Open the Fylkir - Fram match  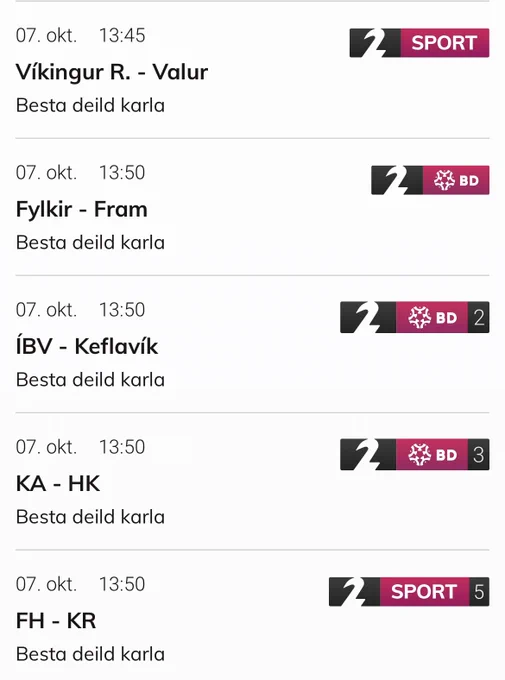pyautogui.click(x=252, y=207)
